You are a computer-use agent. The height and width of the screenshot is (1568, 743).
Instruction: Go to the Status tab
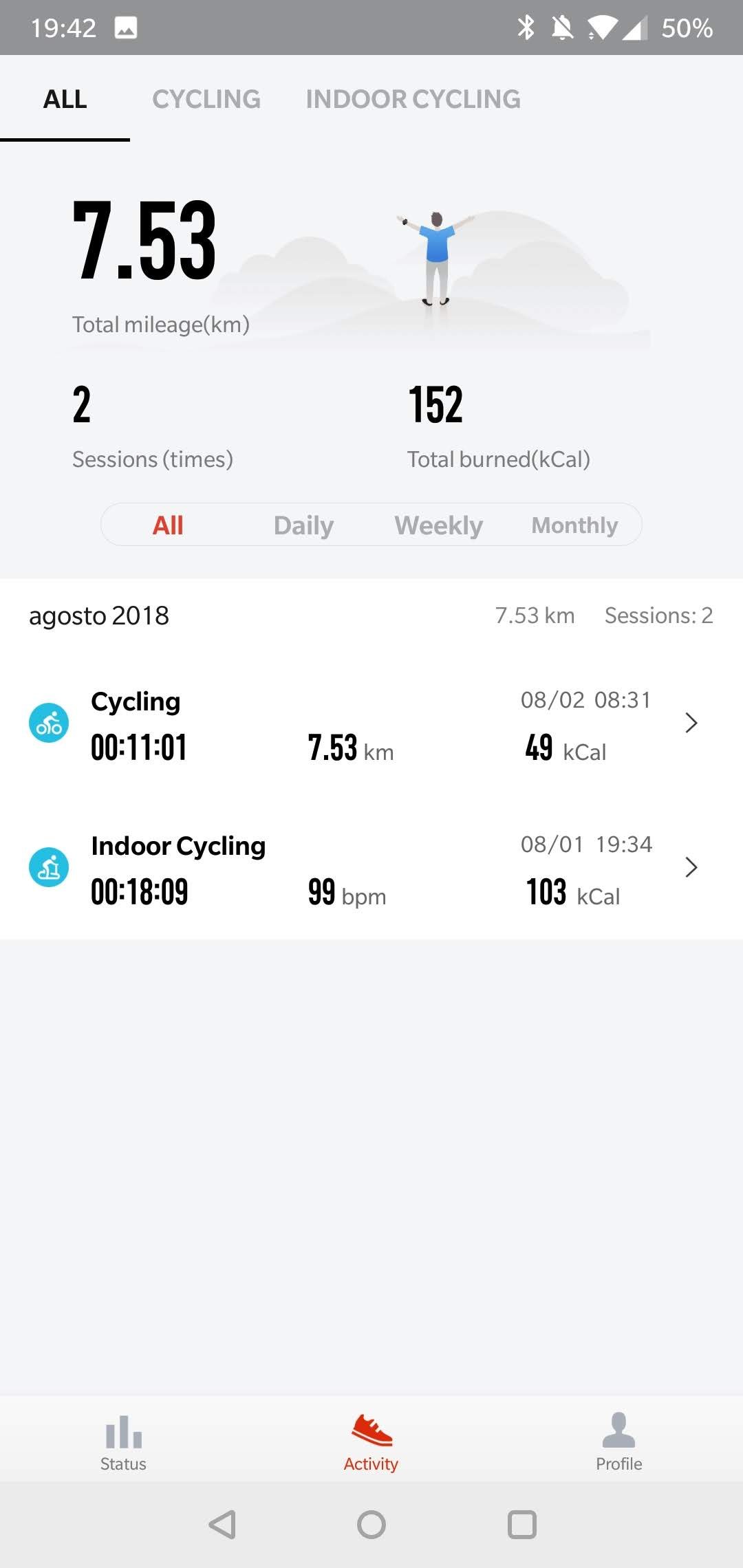pyautogui.click(x=123, y=1443)
